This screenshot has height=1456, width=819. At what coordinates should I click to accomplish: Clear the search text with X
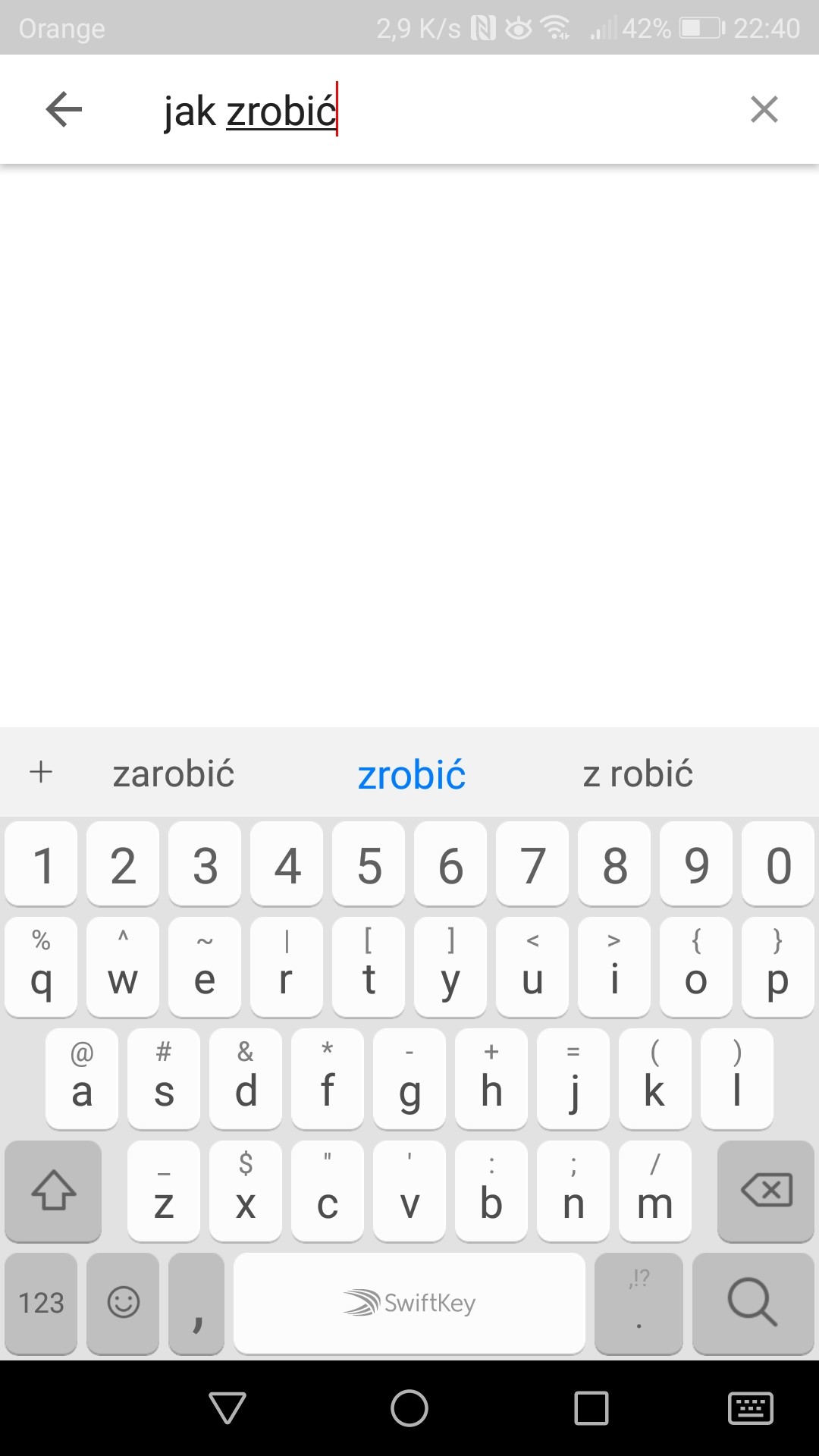pos(764,110)
